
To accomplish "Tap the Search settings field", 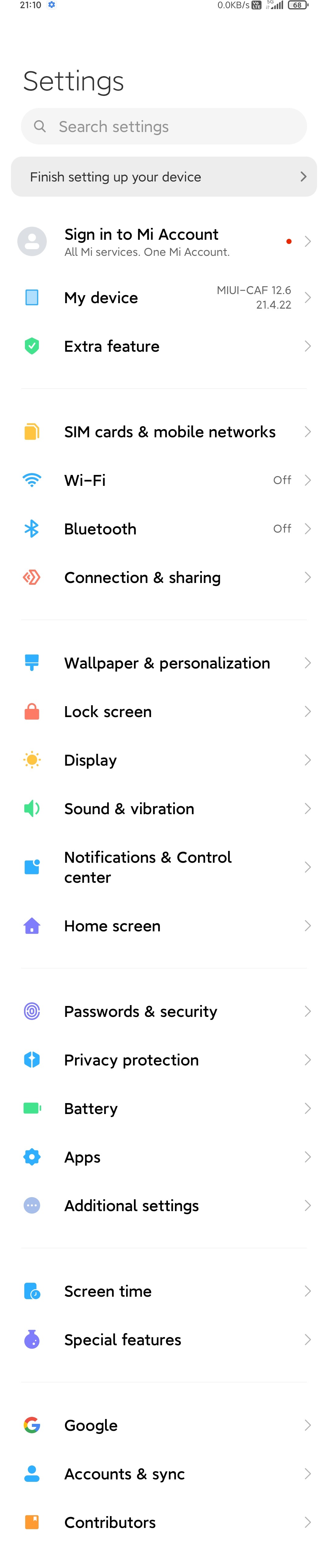I will pos(163,127).
